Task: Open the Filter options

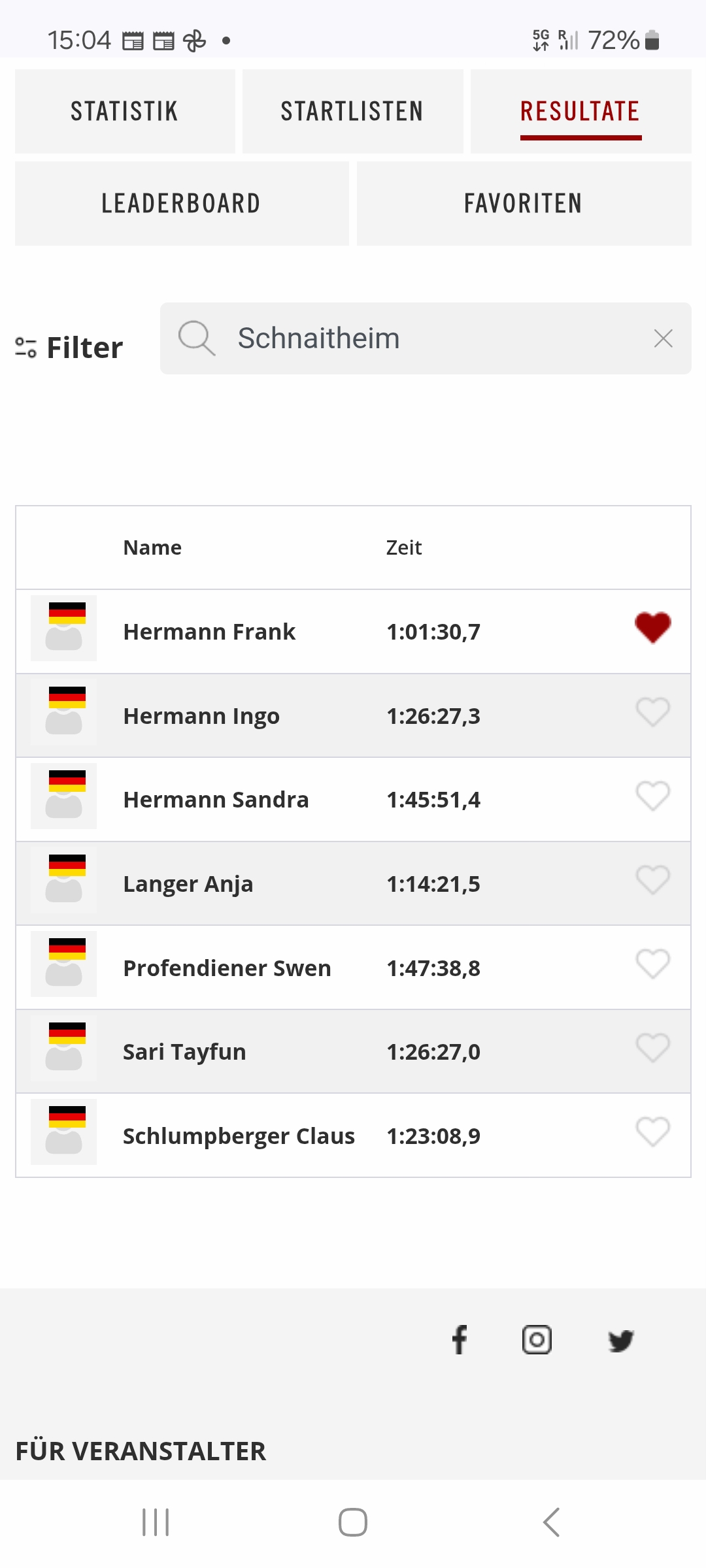Action: [69, 348]
